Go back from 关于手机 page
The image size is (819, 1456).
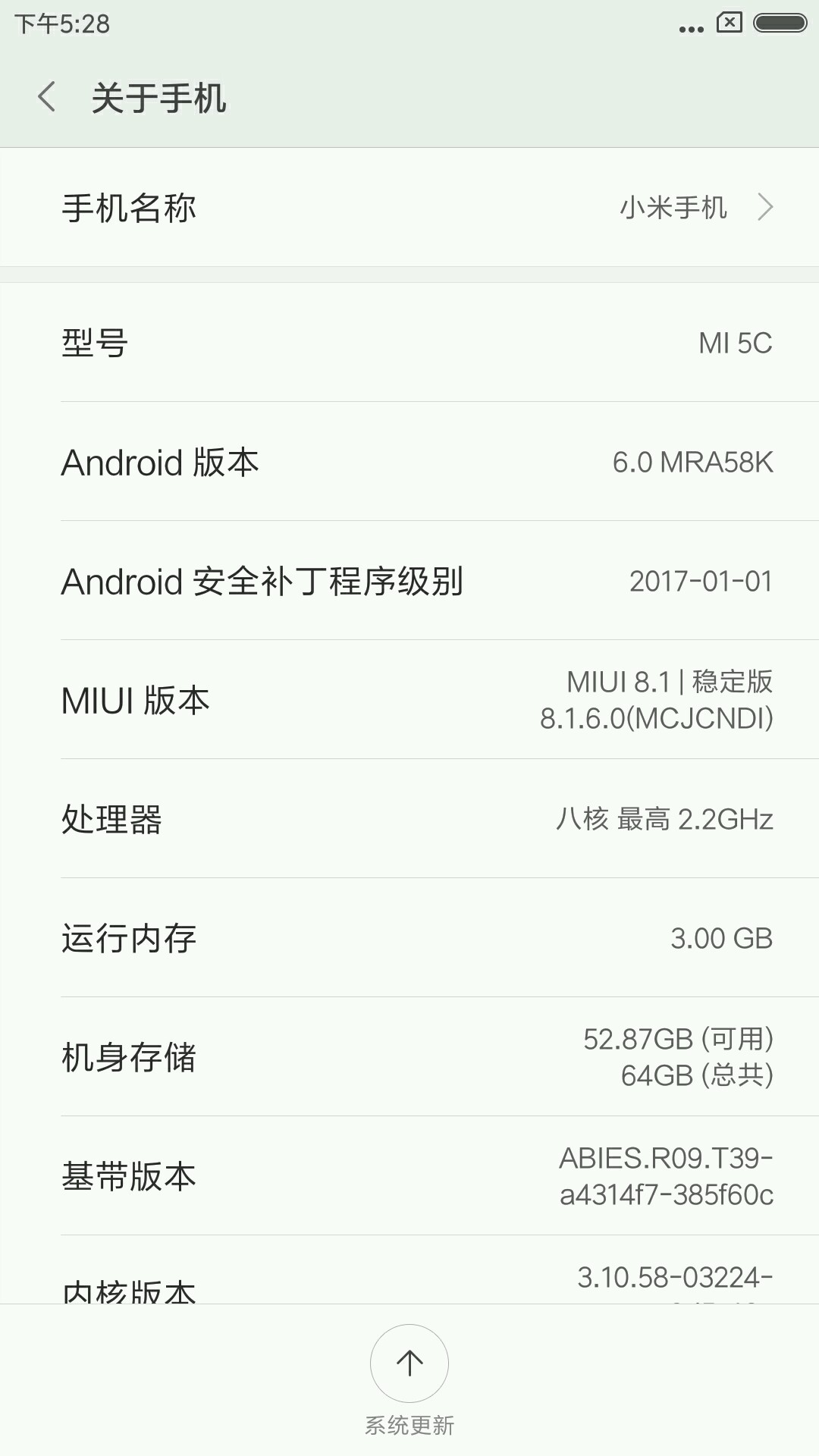47,98
